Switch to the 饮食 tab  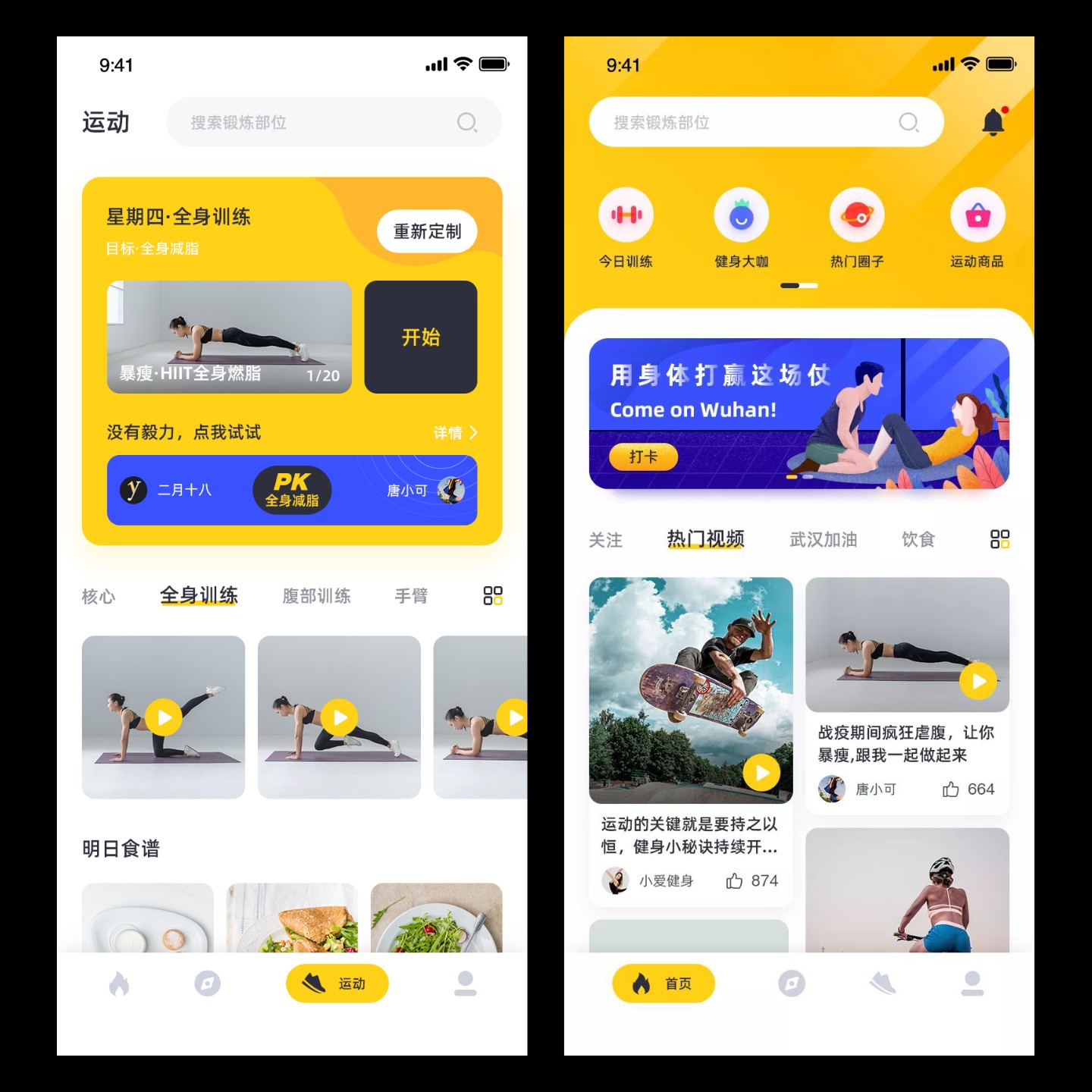tap(918, 540)
